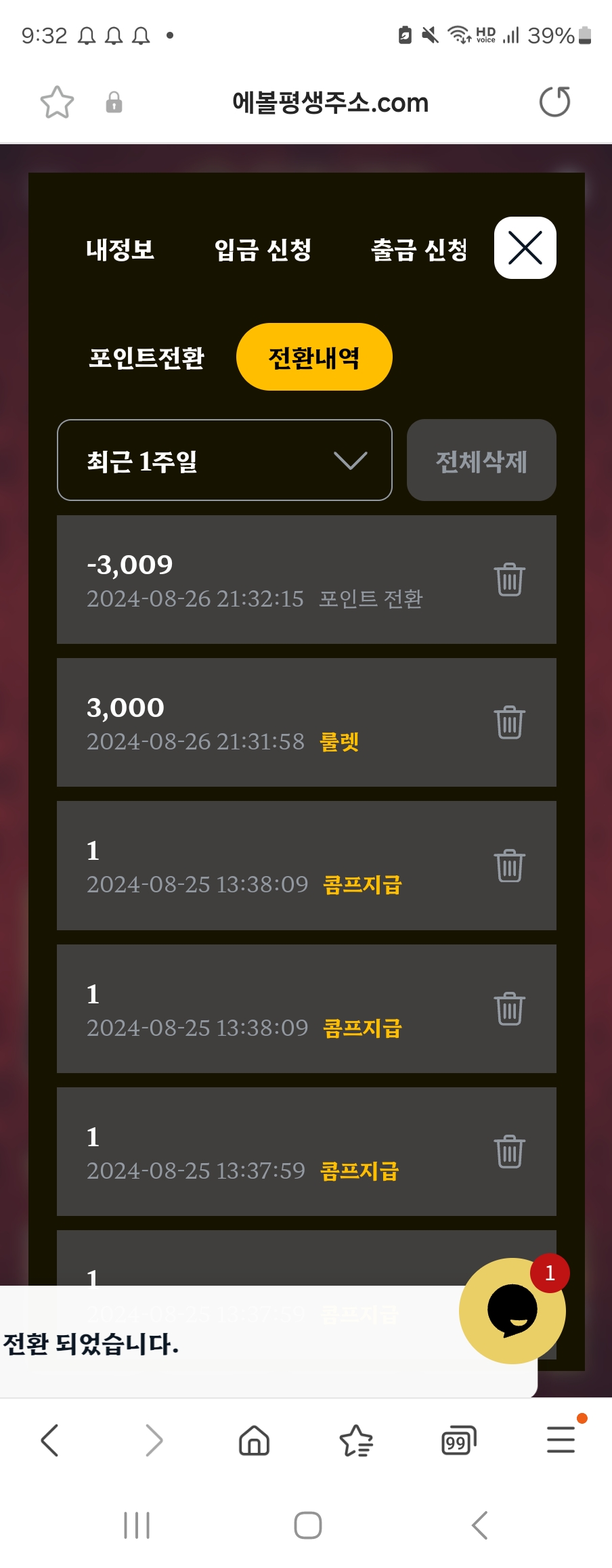Image resolution: width=612 pixels, height=1568 pixels.
Task: Delete the 3,000 룰렛 record
Action: tap(509, 722)
